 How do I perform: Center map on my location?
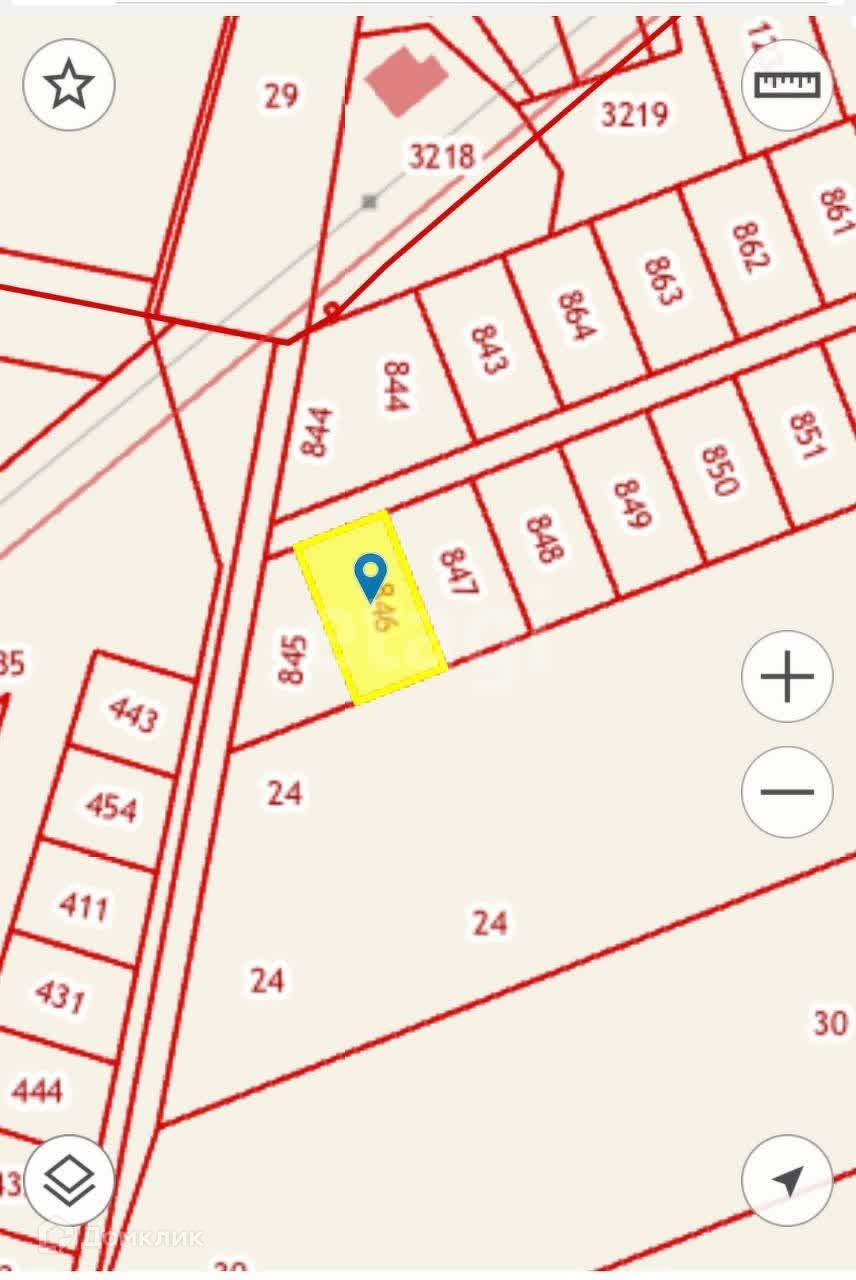pos(787,1181)
